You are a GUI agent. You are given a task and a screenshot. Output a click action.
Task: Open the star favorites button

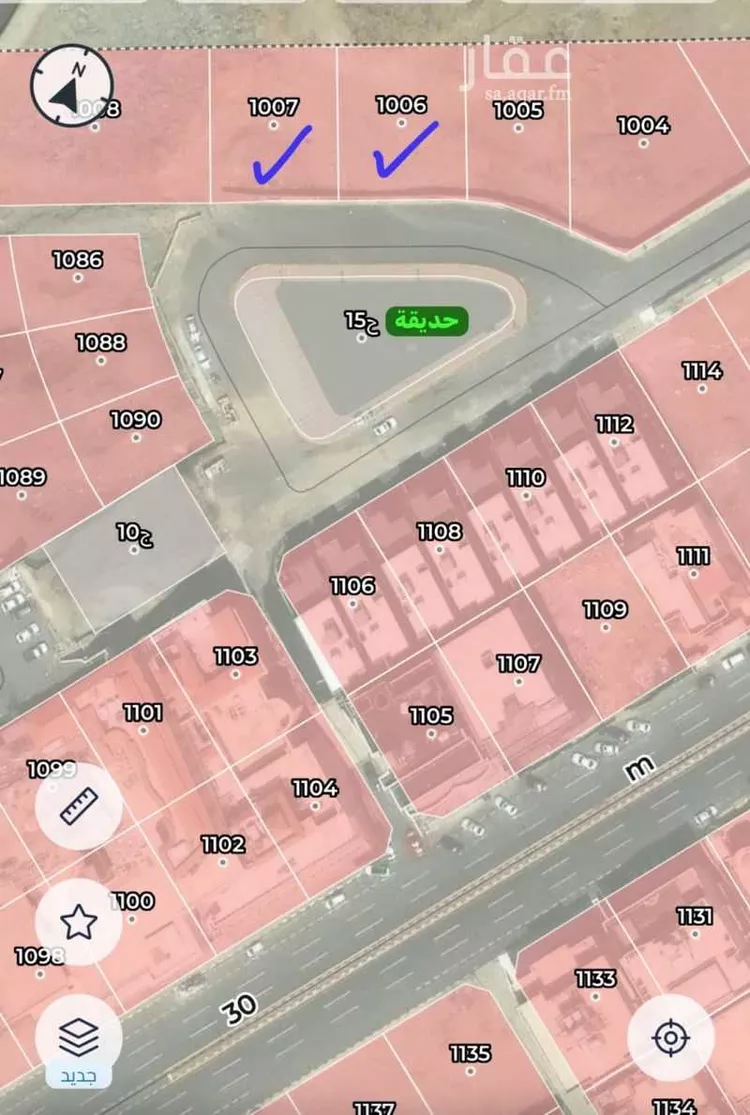pyautogui.click(x=78, y=922)
